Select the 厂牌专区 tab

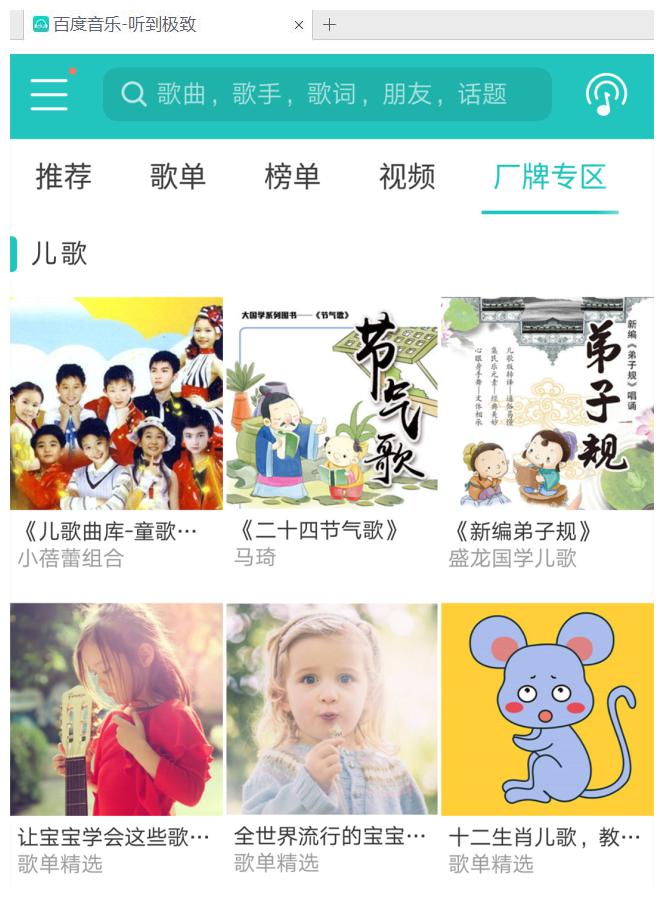point(550,177)
